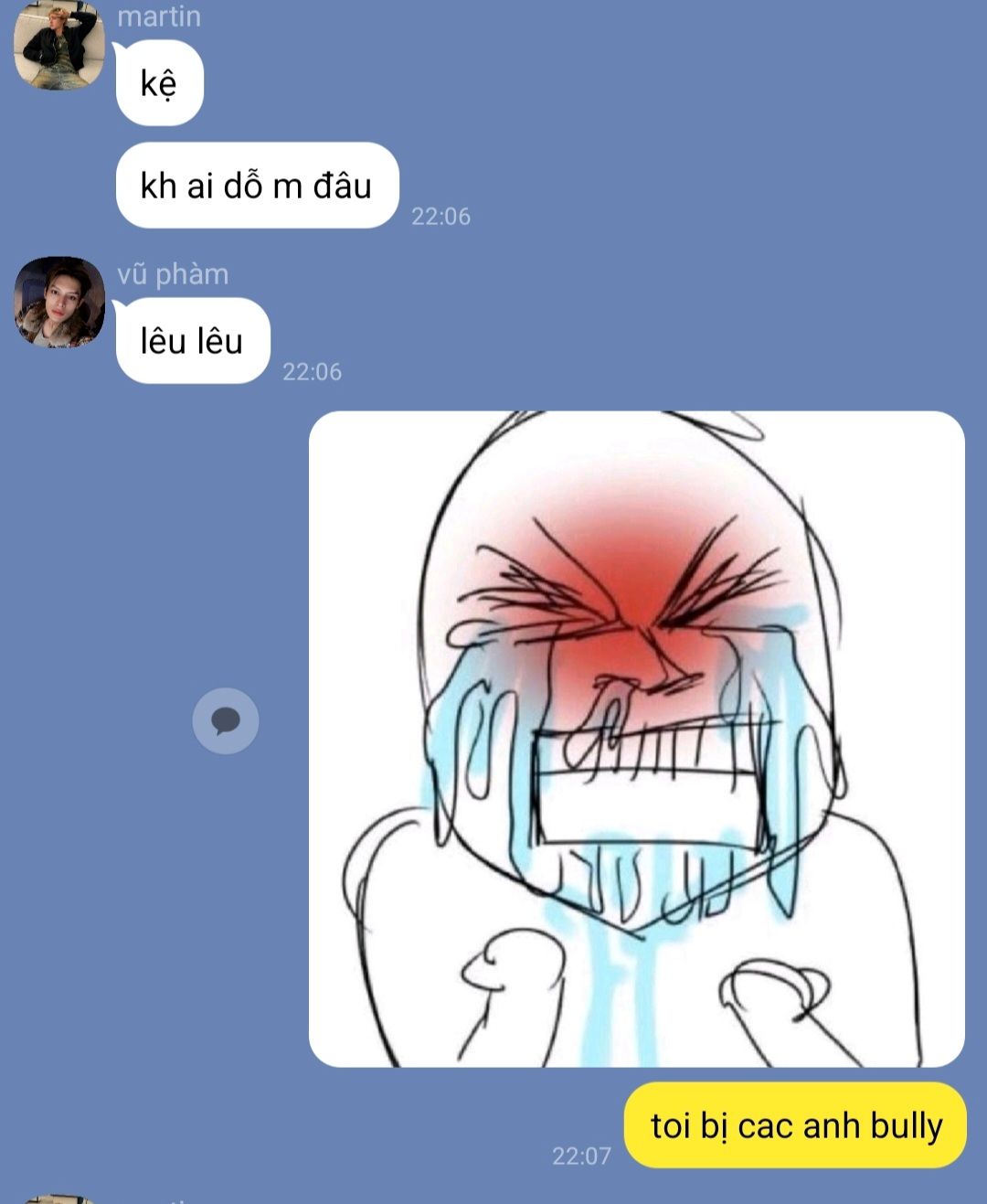Open martin's profile picture
987x1204 pixels.
[x=59, y=45]
